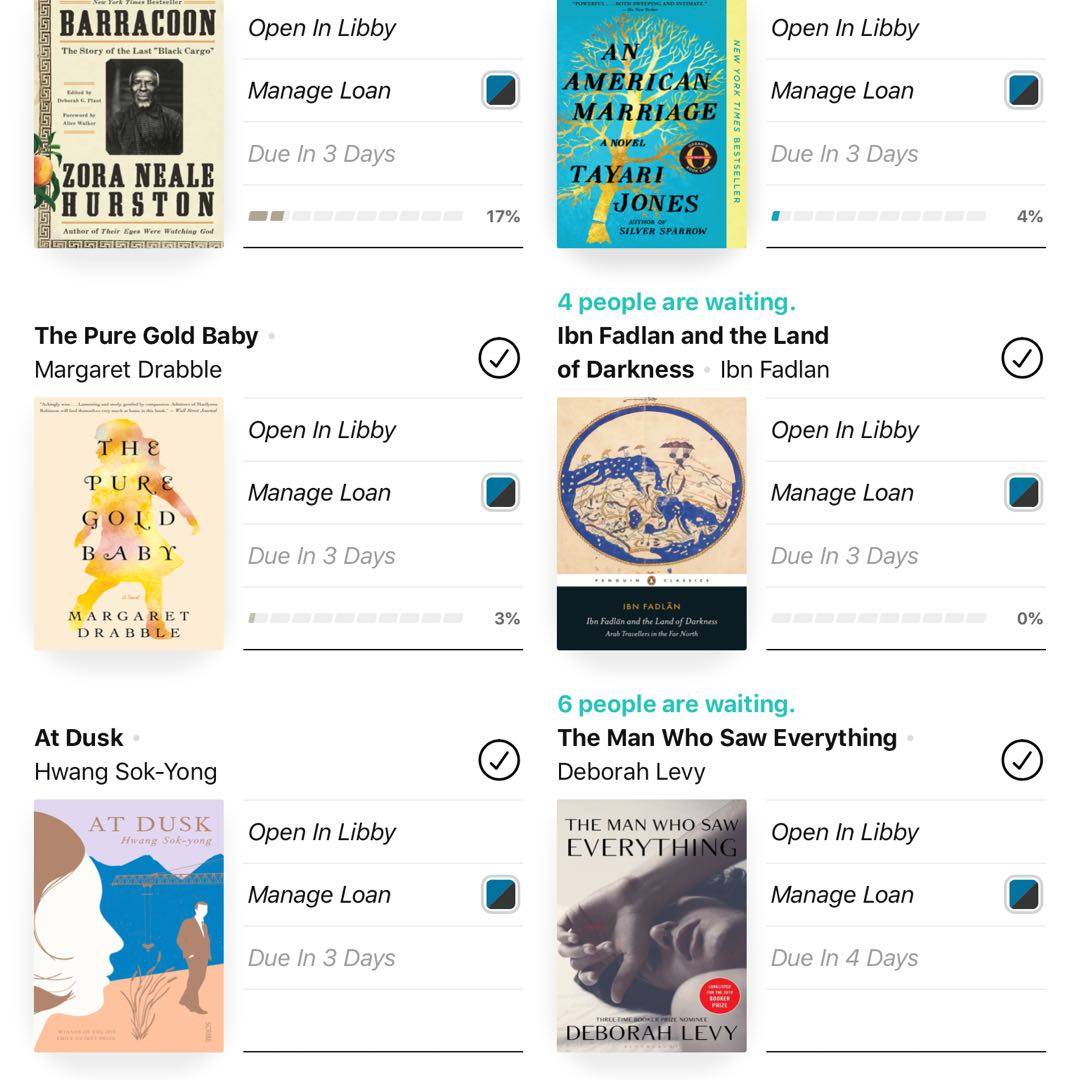Open The Man Who Saw Everything in Libby
This screenshot has height=1080, width=1080.
845,832
